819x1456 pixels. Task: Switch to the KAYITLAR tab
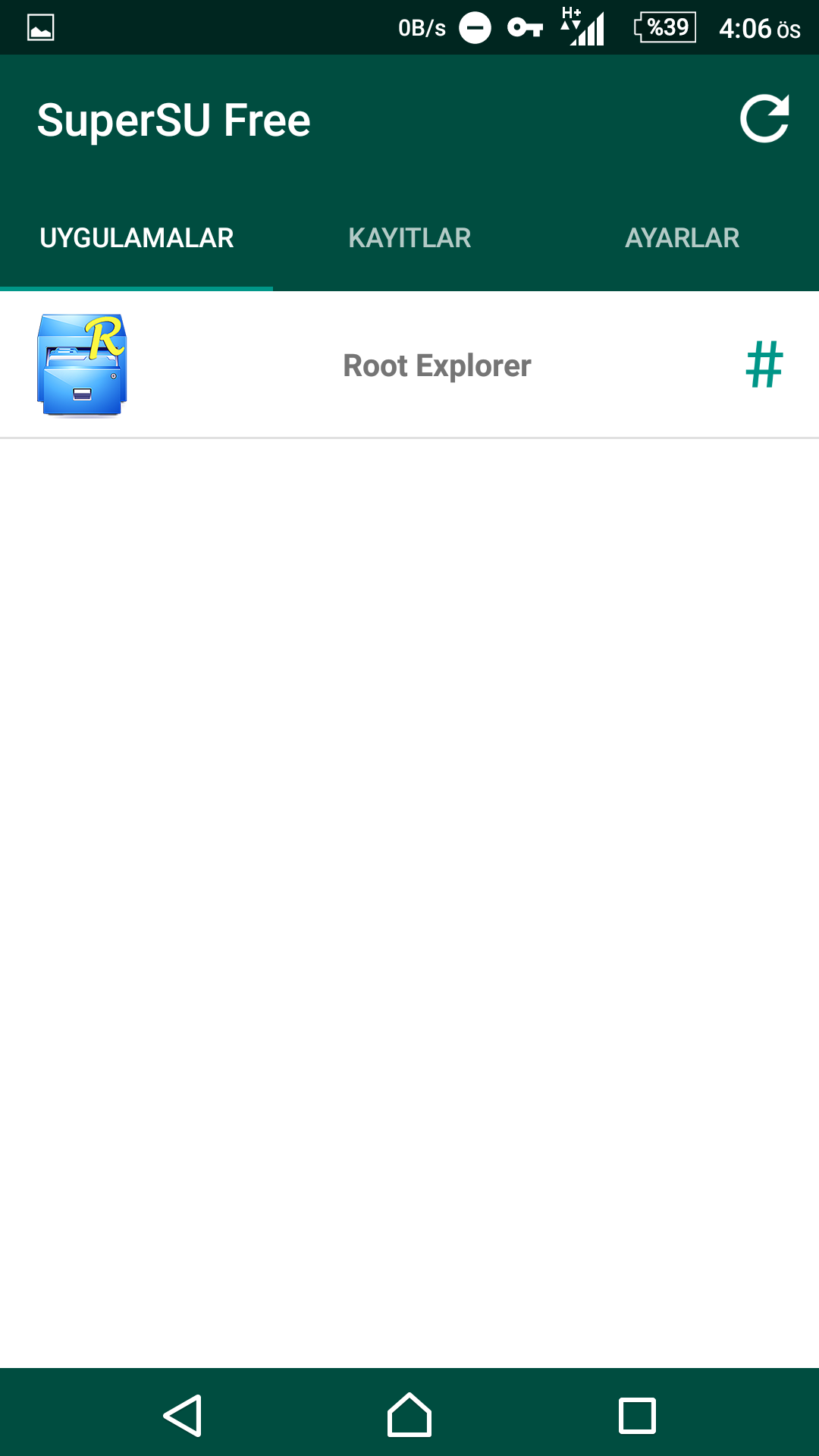(409, 238)
